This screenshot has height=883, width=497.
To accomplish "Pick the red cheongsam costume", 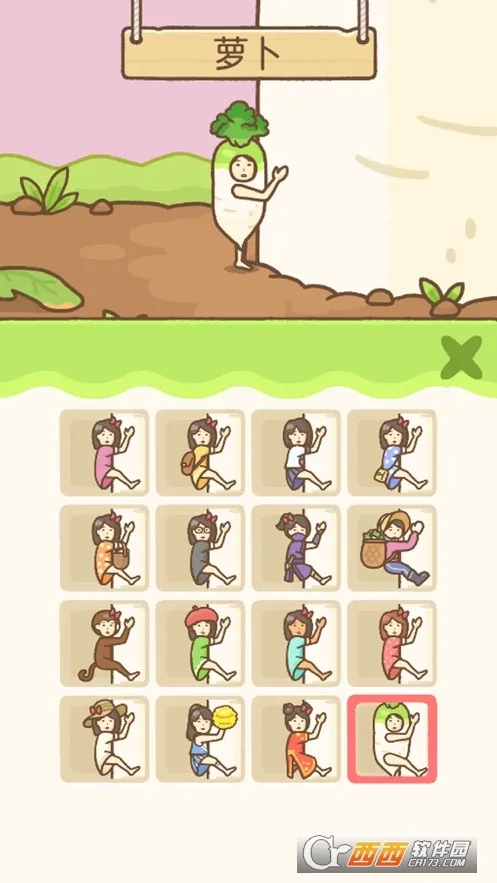I will point(296,739).
